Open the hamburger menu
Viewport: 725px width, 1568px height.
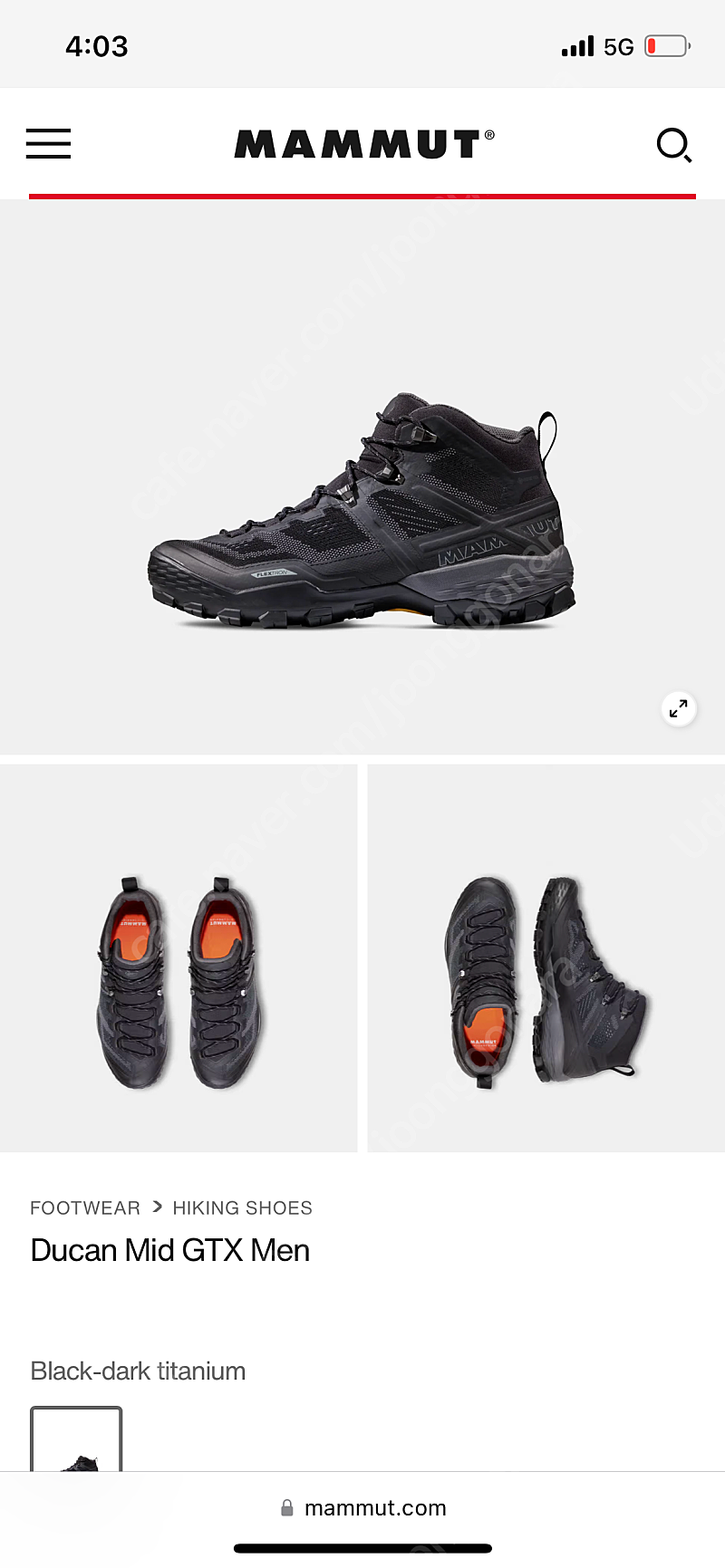pos(48,144)
